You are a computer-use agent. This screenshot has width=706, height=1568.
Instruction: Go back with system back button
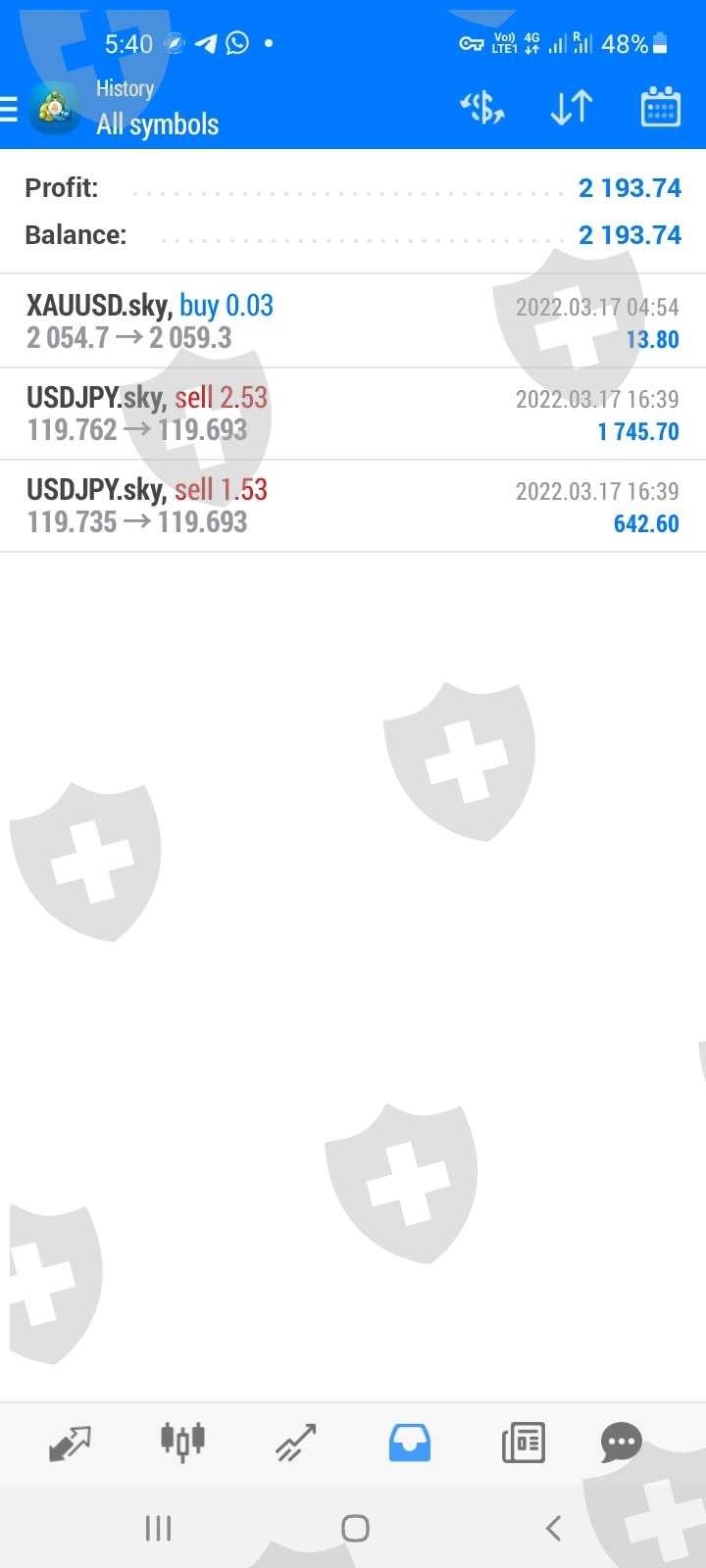(x=553, y=1528)
